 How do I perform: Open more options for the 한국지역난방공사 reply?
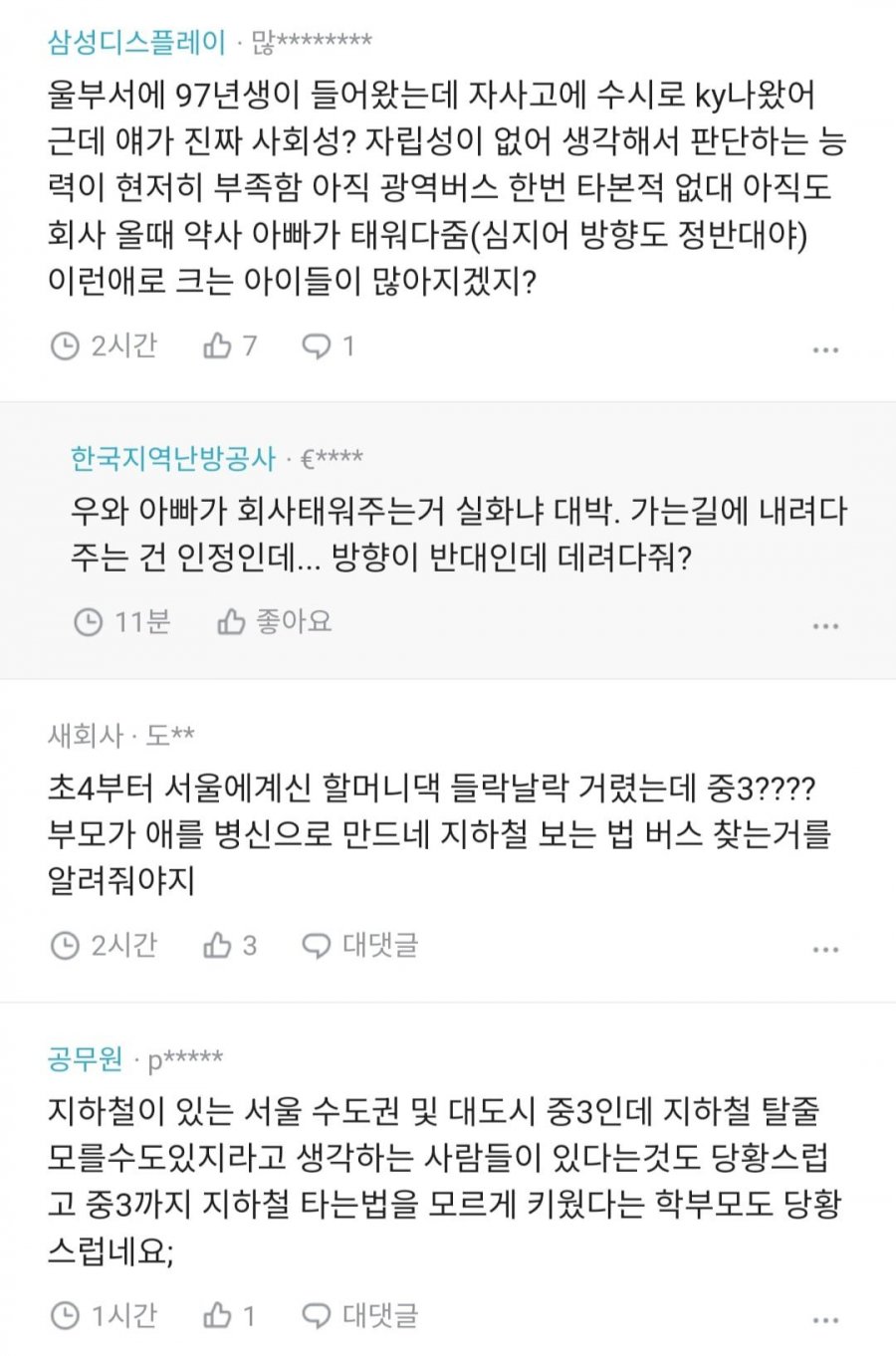pos(825,626)
